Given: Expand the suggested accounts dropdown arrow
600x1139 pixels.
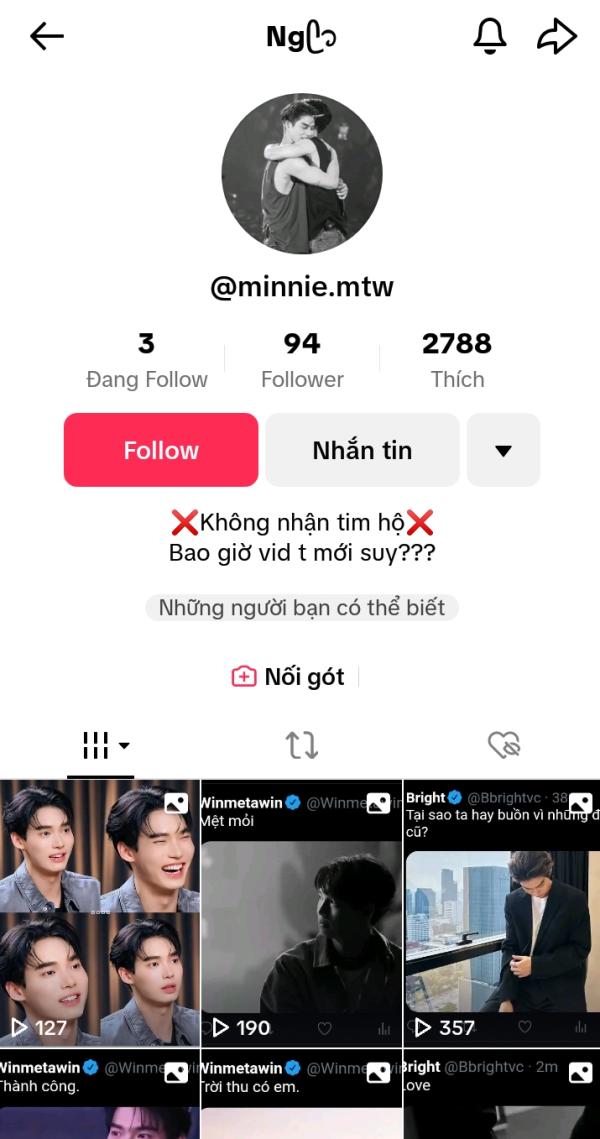Looking at the screenshot, I should coord(503,450).
